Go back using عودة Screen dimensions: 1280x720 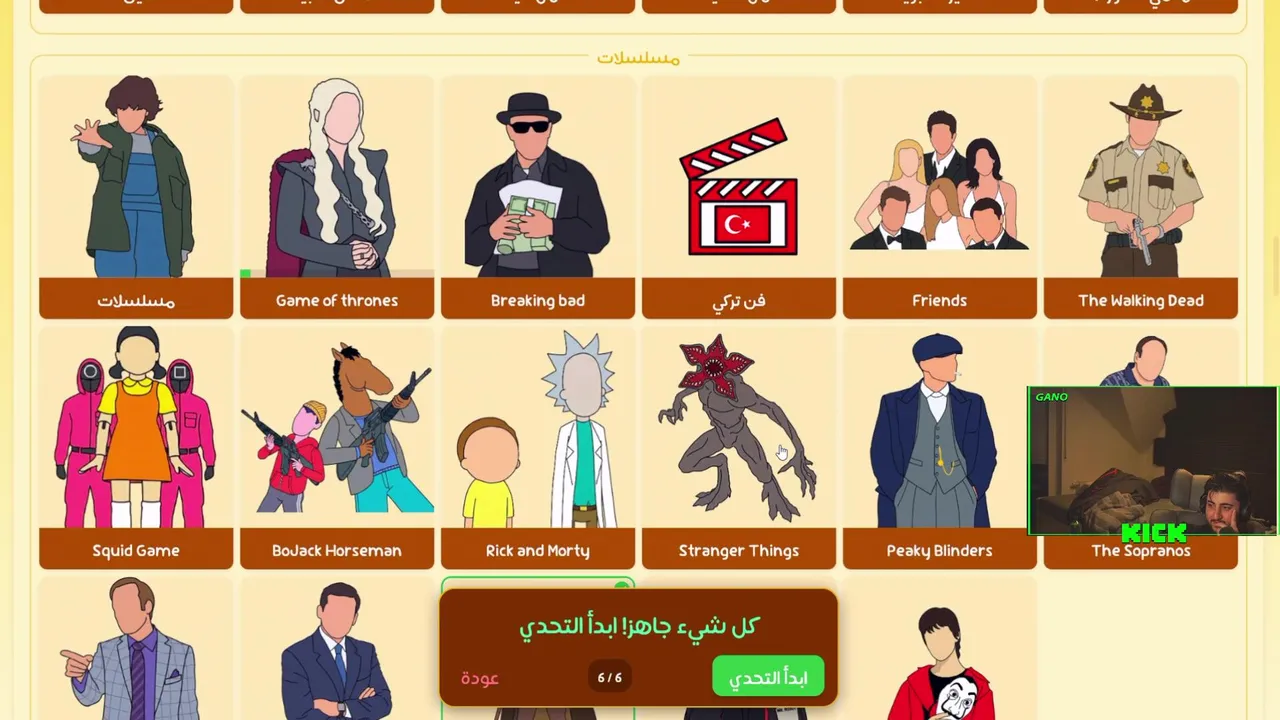point(480,678)
